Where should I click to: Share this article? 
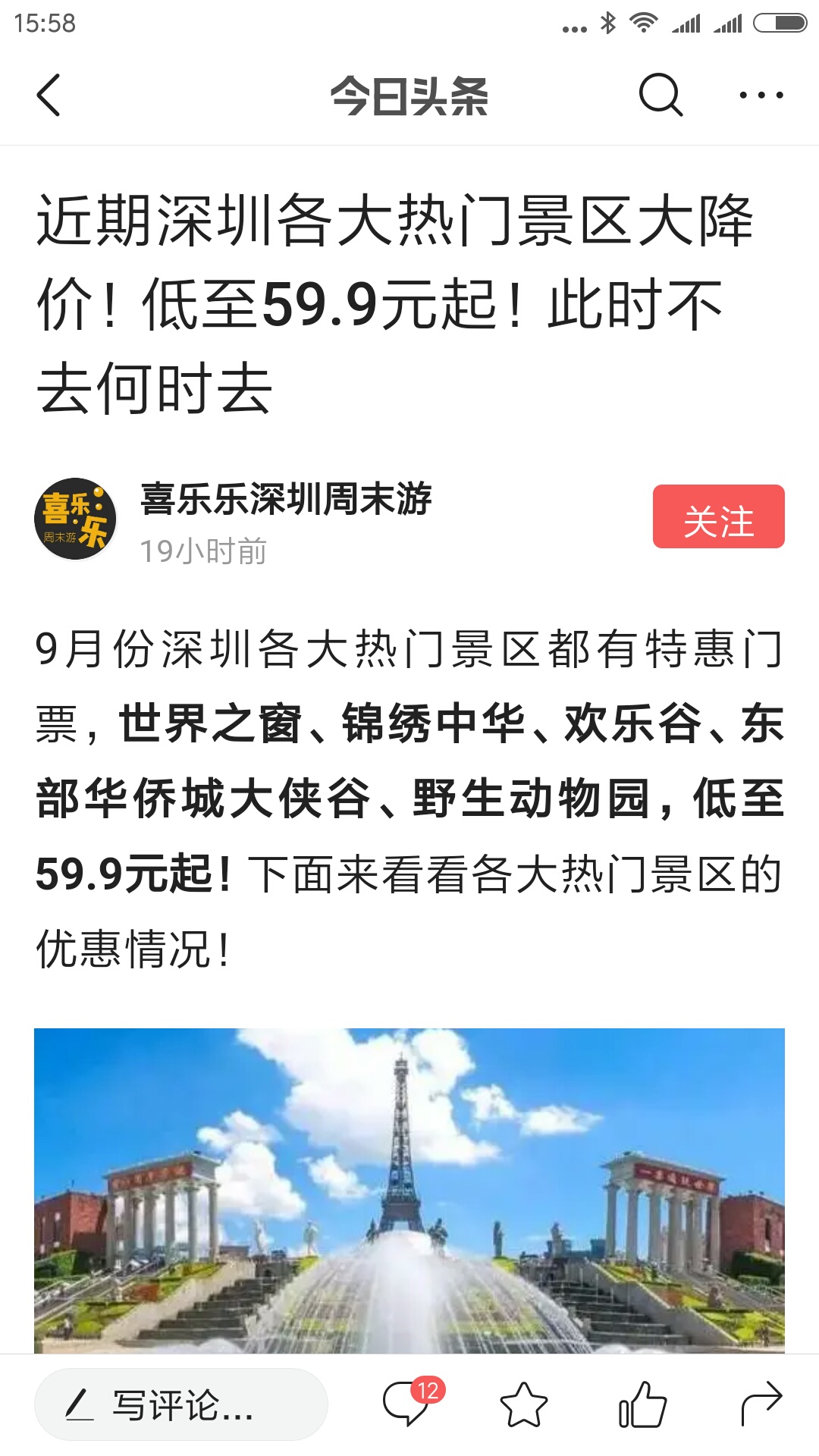tap(761, 1404)
